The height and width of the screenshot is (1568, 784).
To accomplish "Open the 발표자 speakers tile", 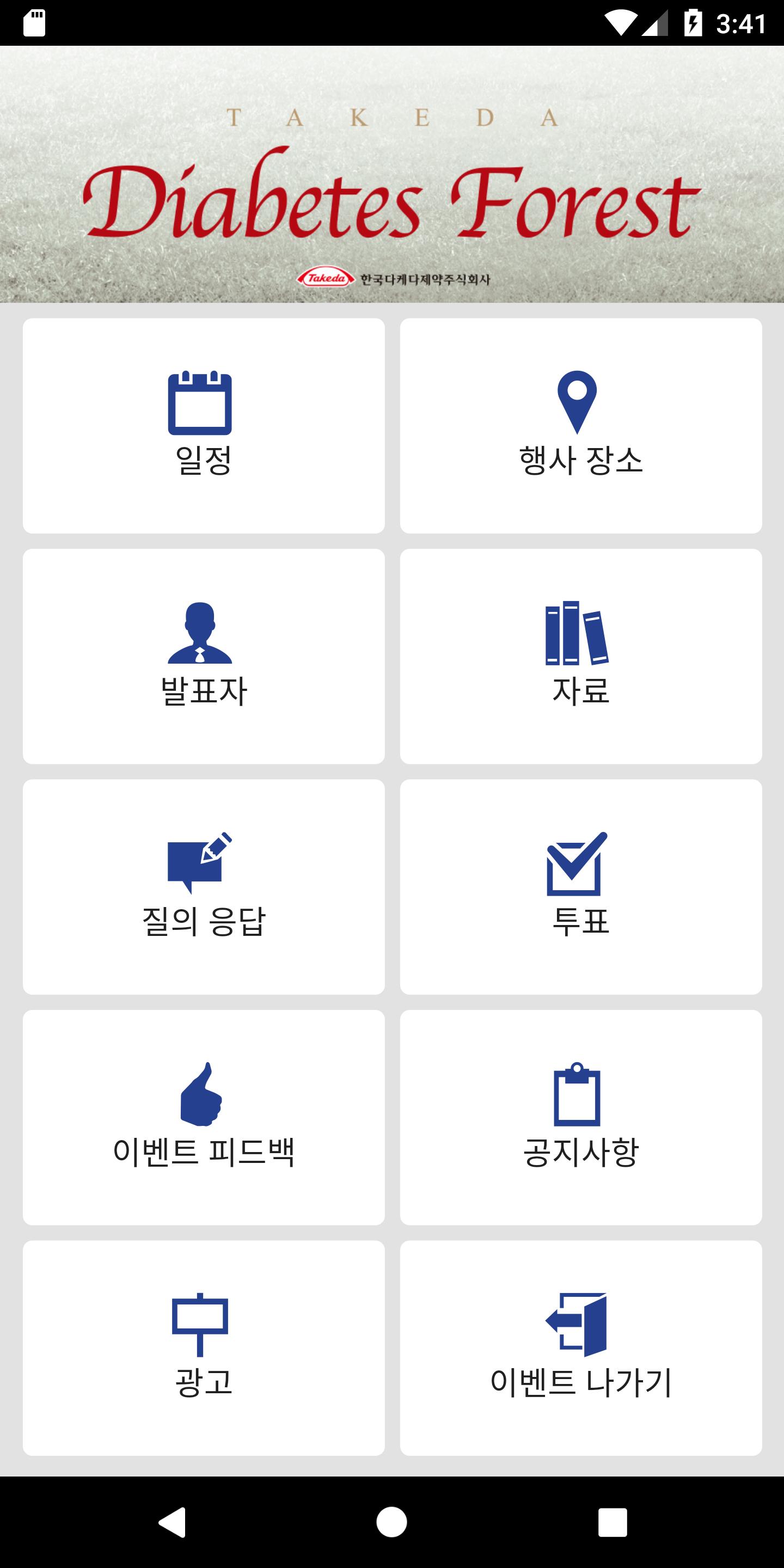I will click(x=203, y=656).
